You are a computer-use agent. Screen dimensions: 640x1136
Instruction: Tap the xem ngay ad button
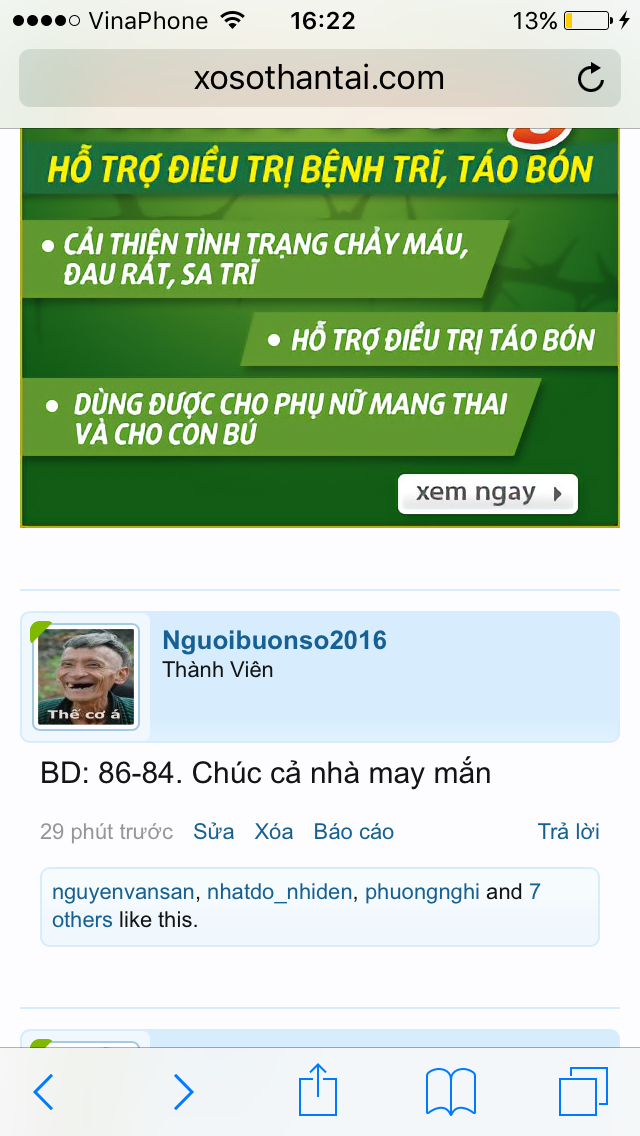coord(488,493)
